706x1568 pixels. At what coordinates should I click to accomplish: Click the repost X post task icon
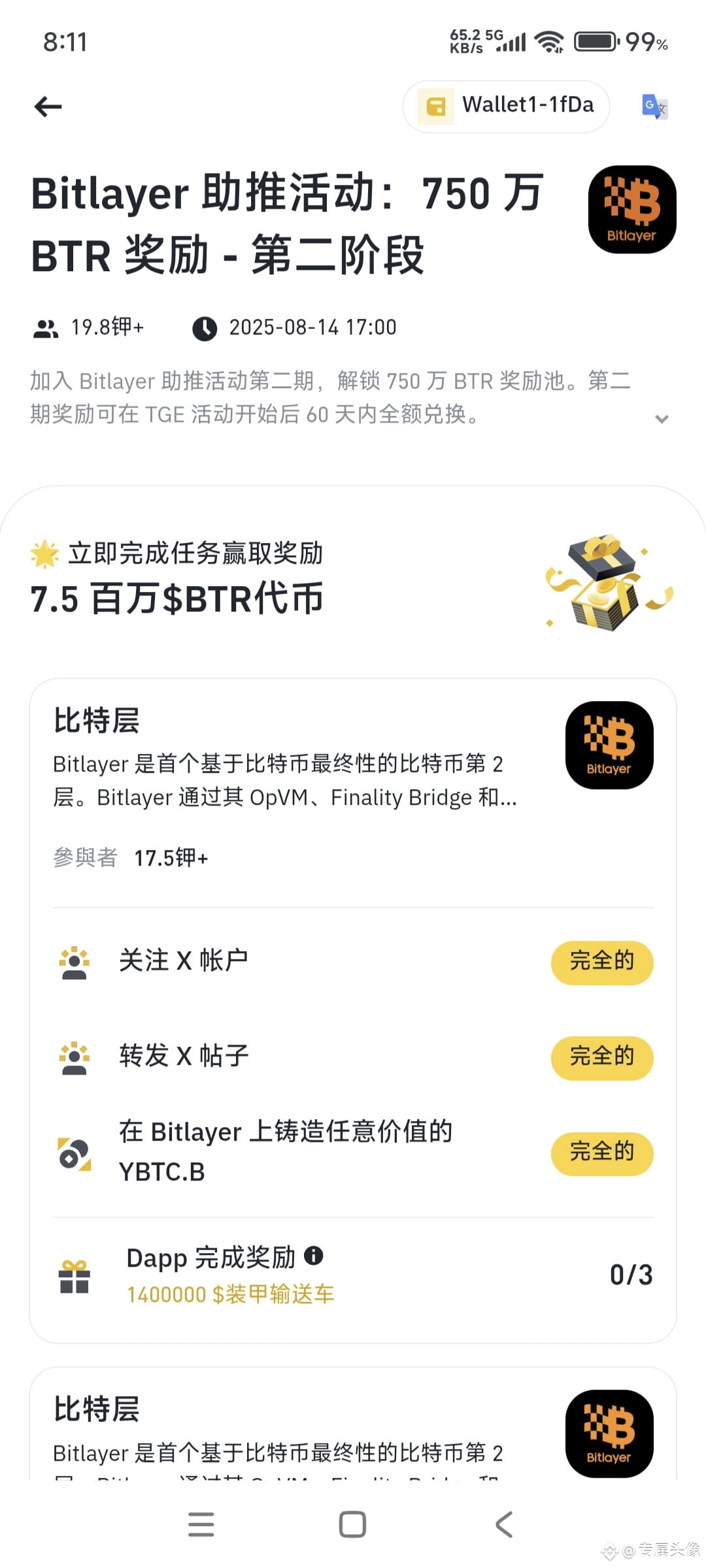point(74,1055)
